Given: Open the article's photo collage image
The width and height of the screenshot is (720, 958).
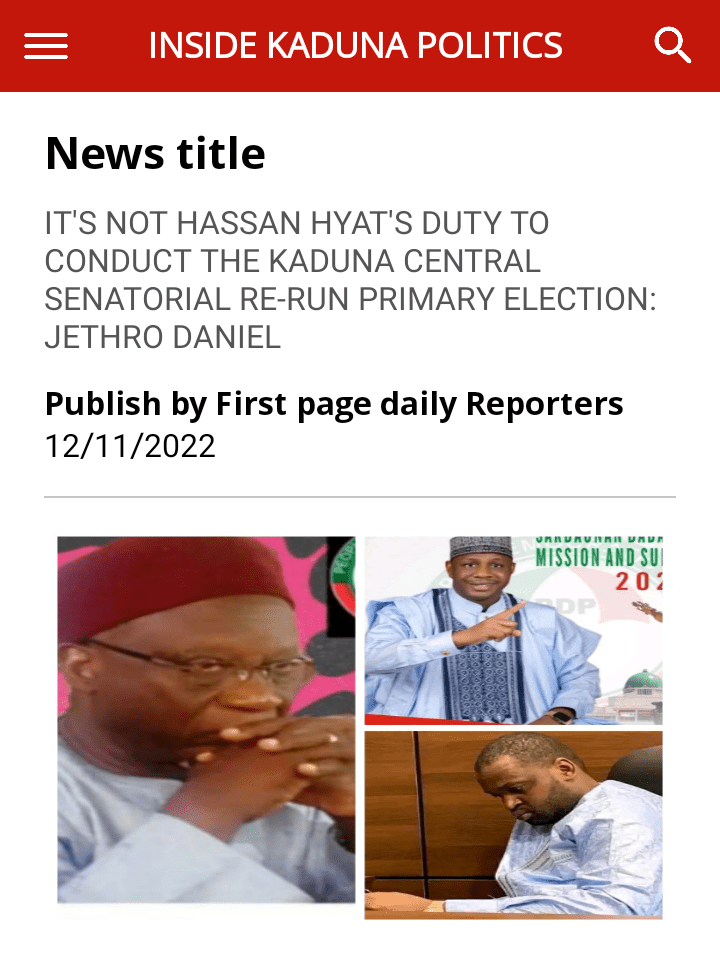Looking at the screenshot, I should (x=360, y=727).
